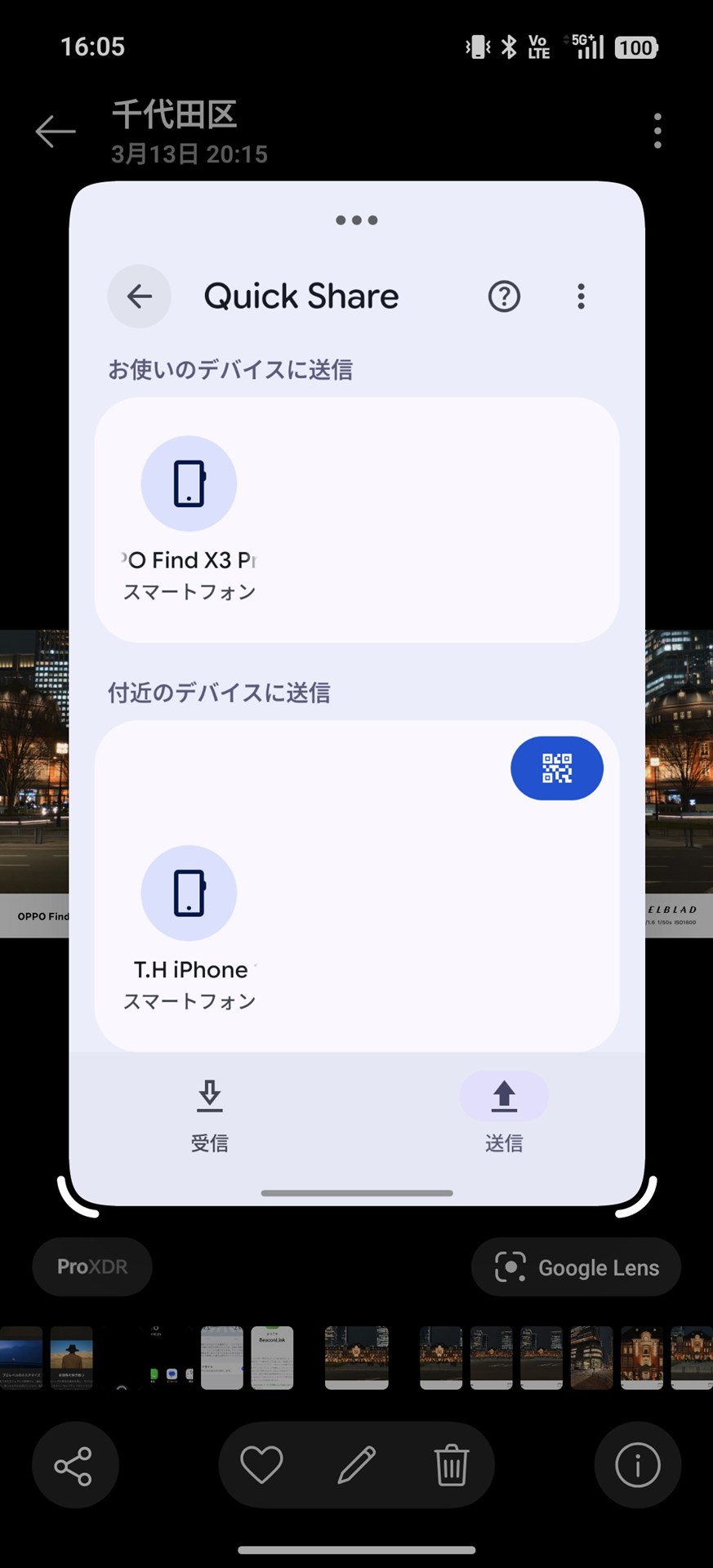The image size is (713, 1568).
Task: Tap the share icon at the bottom
Action: coord(75,1464)
